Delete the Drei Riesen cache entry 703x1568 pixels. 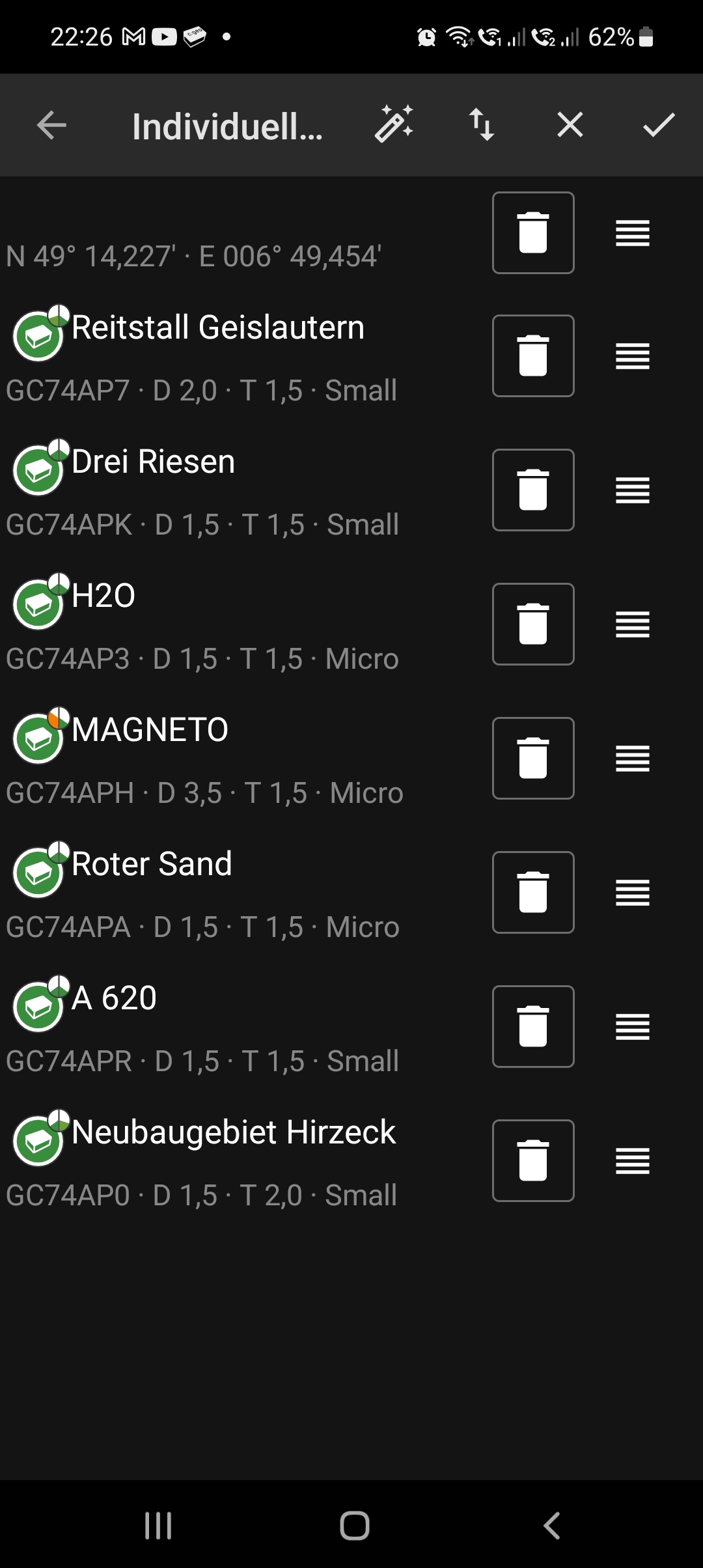(x=533, y=490)
